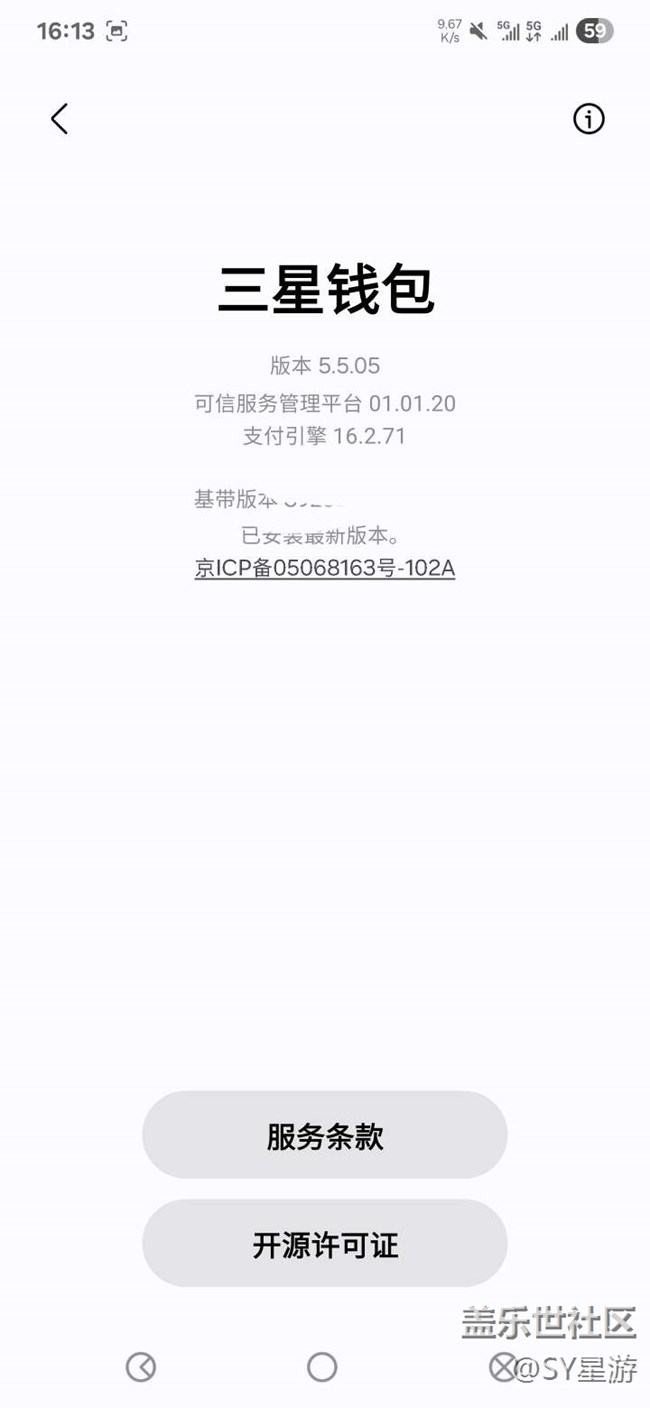Image resolution: width=650 pixels, height=1408 pixels.
Task: Tap the system back navigation button
Action: 141,1367
